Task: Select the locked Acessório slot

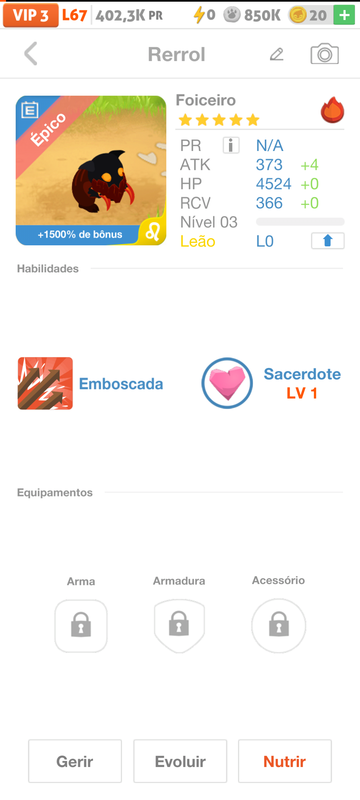Action: (x=278, y=626)
